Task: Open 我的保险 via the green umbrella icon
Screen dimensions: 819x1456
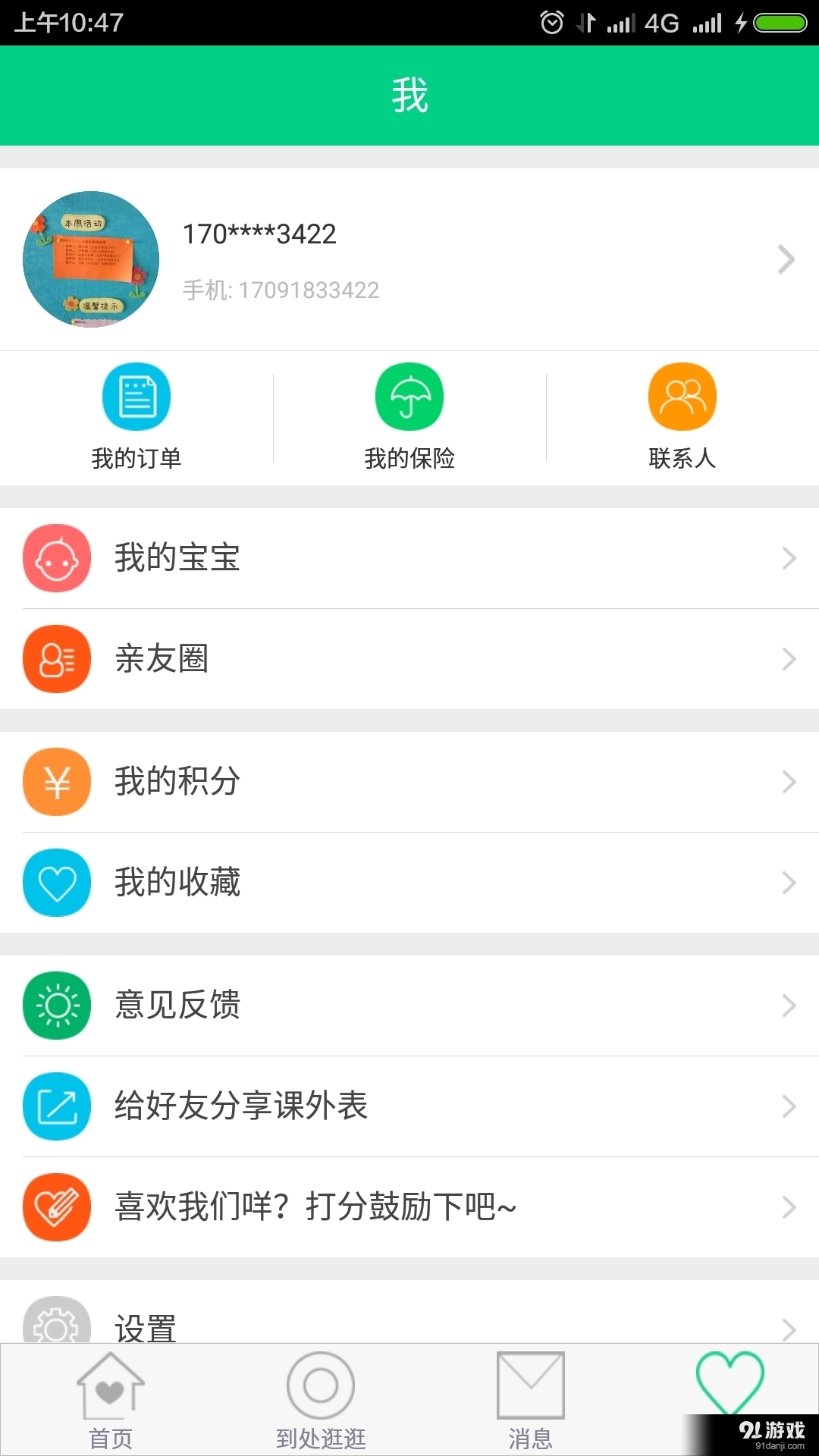Action: click(x=409, y=396)
